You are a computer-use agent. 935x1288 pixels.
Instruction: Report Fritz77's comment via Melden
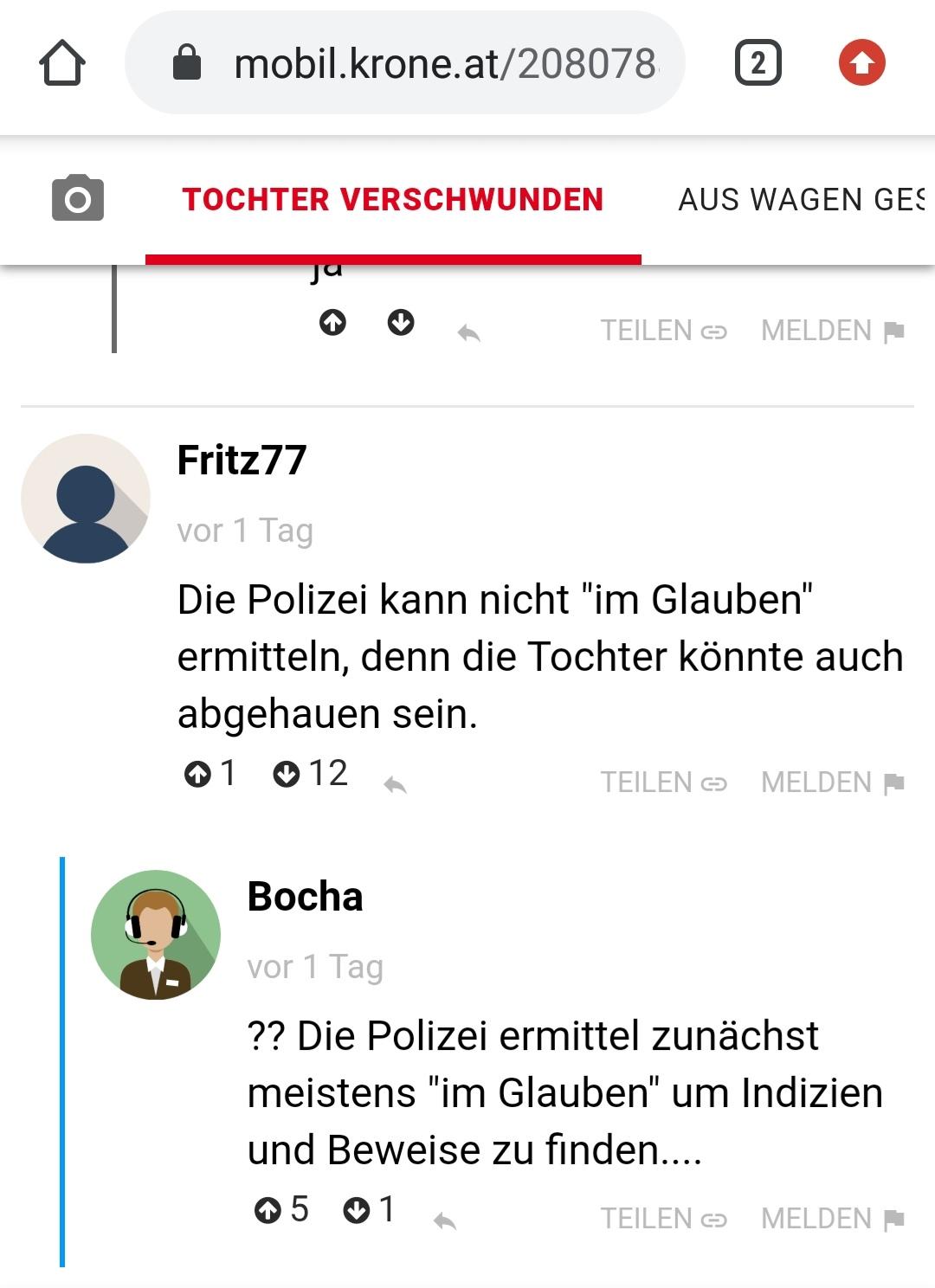click(832, 782)
